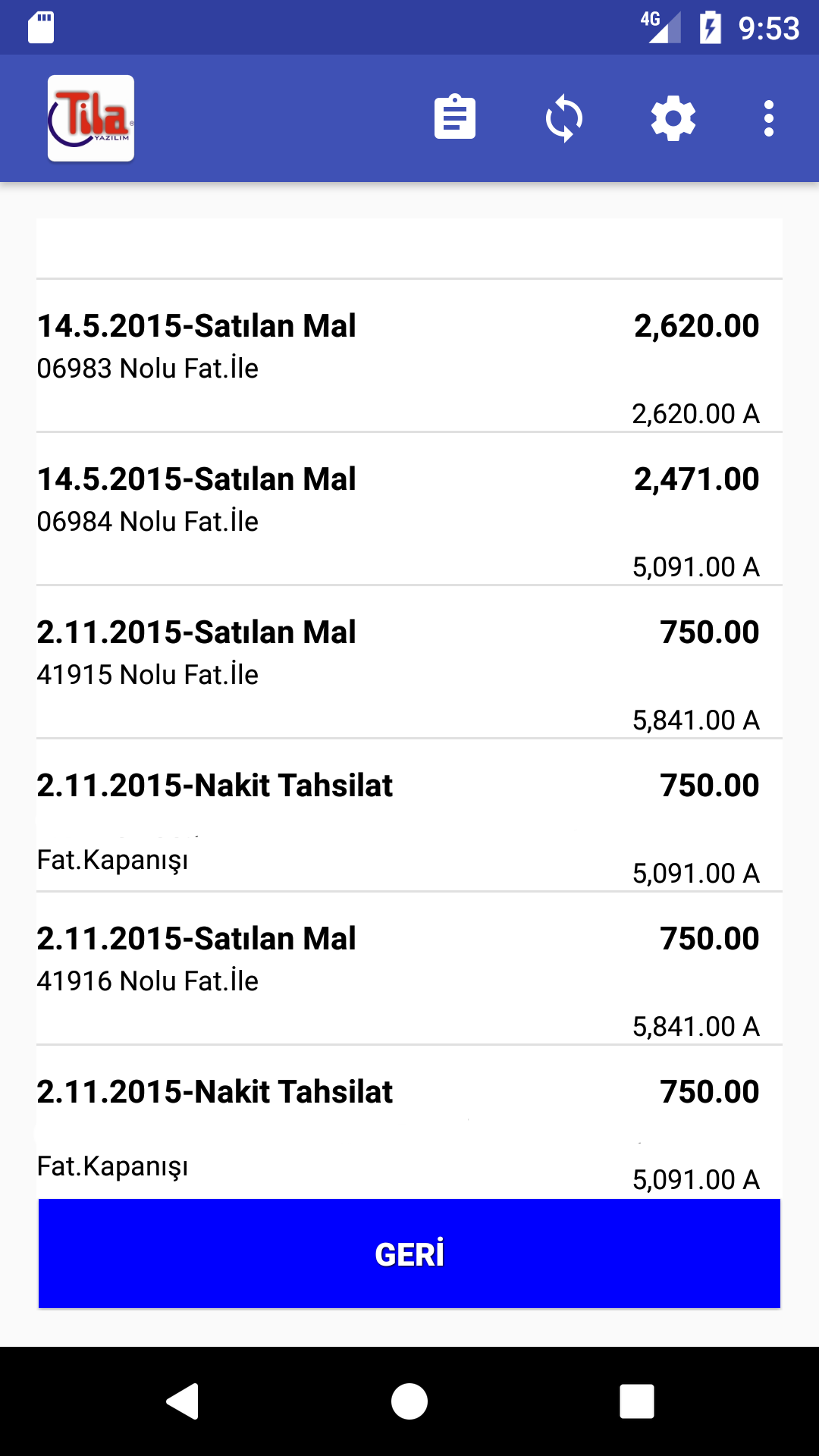Open the overflow menu

pyautogui.click(x=769, y=118)
